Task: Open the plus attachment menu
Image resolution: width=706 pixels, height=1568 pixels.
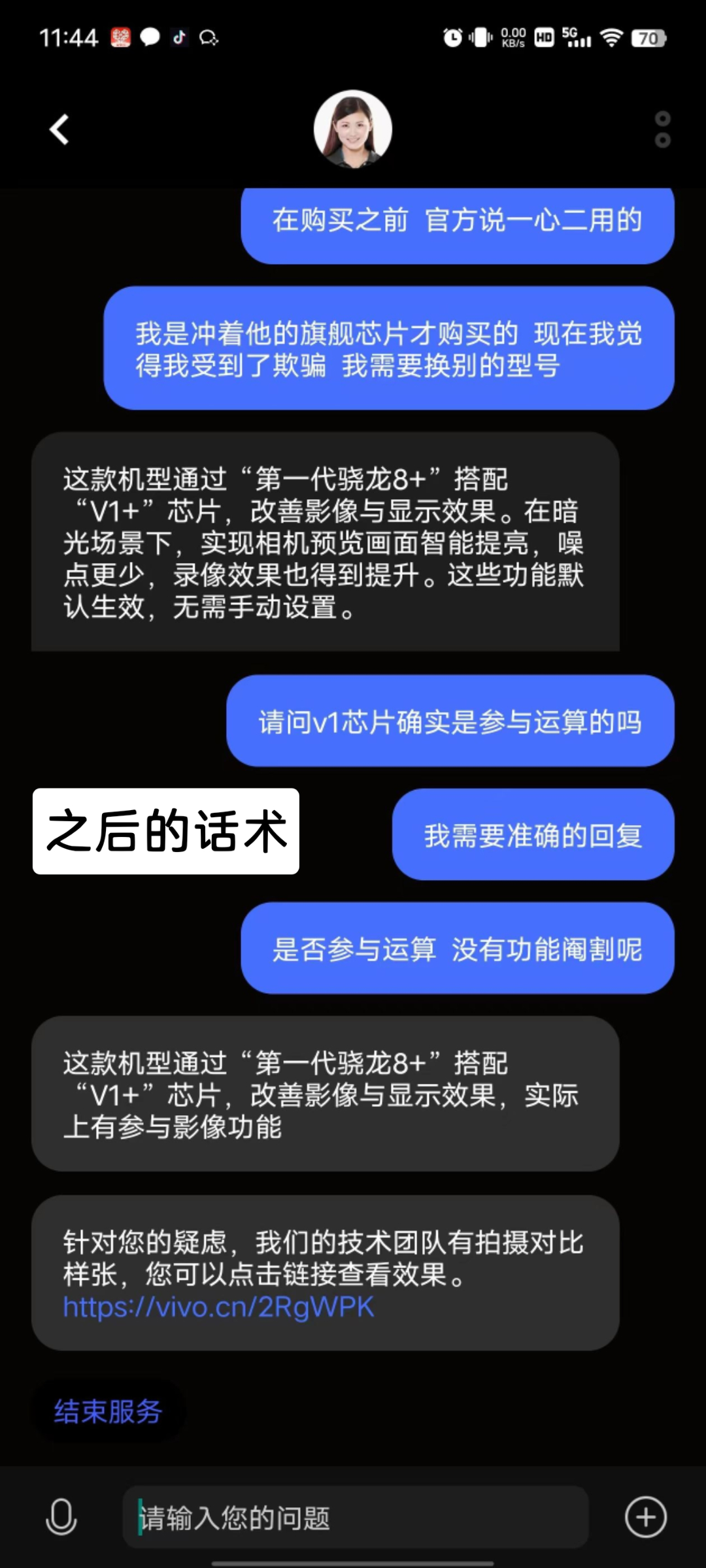Action: pos(645,1517)
